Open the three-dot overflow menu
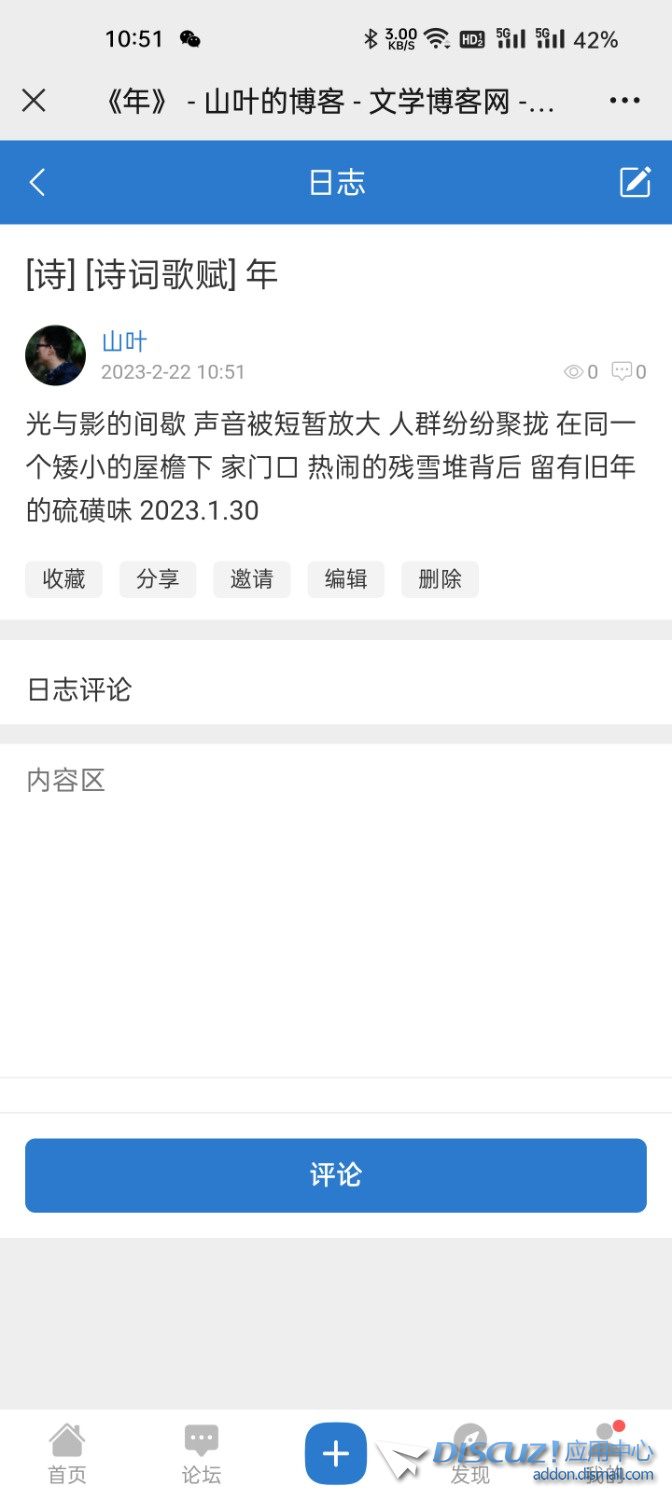 click(x=624, y=100)
